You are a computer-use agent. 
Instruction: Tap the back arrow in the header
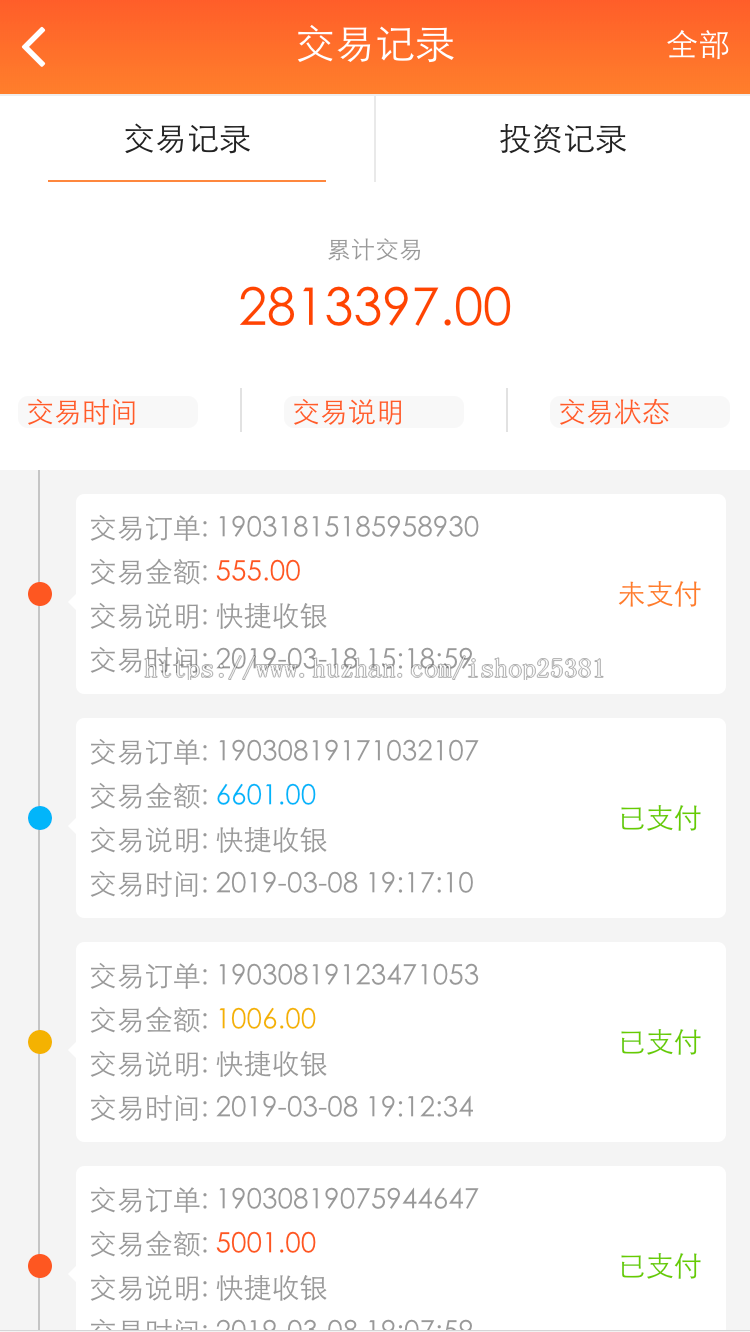(33, 46)
